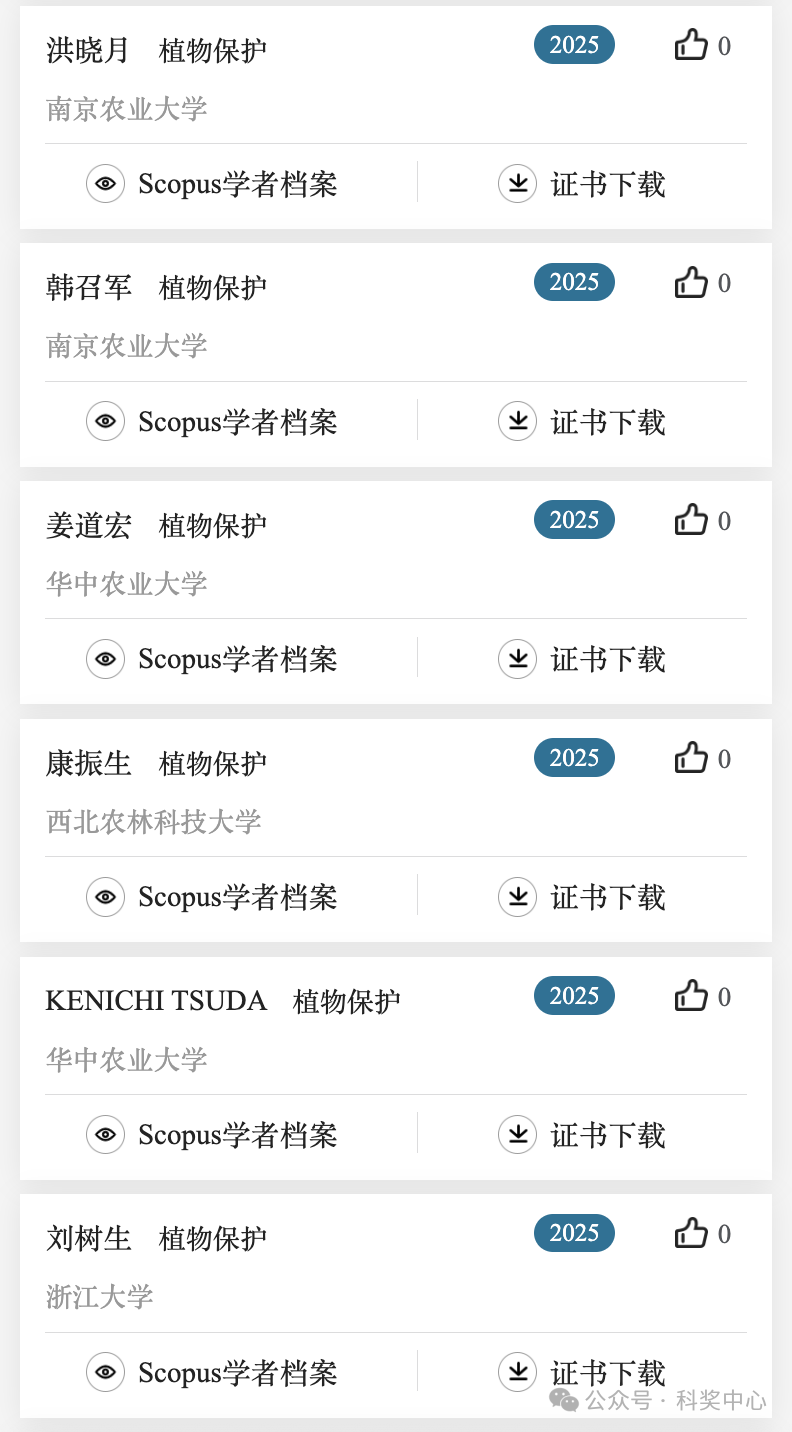The width and height of the screenshot is (792, 1432).
Task: Click the download icon on 康振生's card
Action: [517, 897]
